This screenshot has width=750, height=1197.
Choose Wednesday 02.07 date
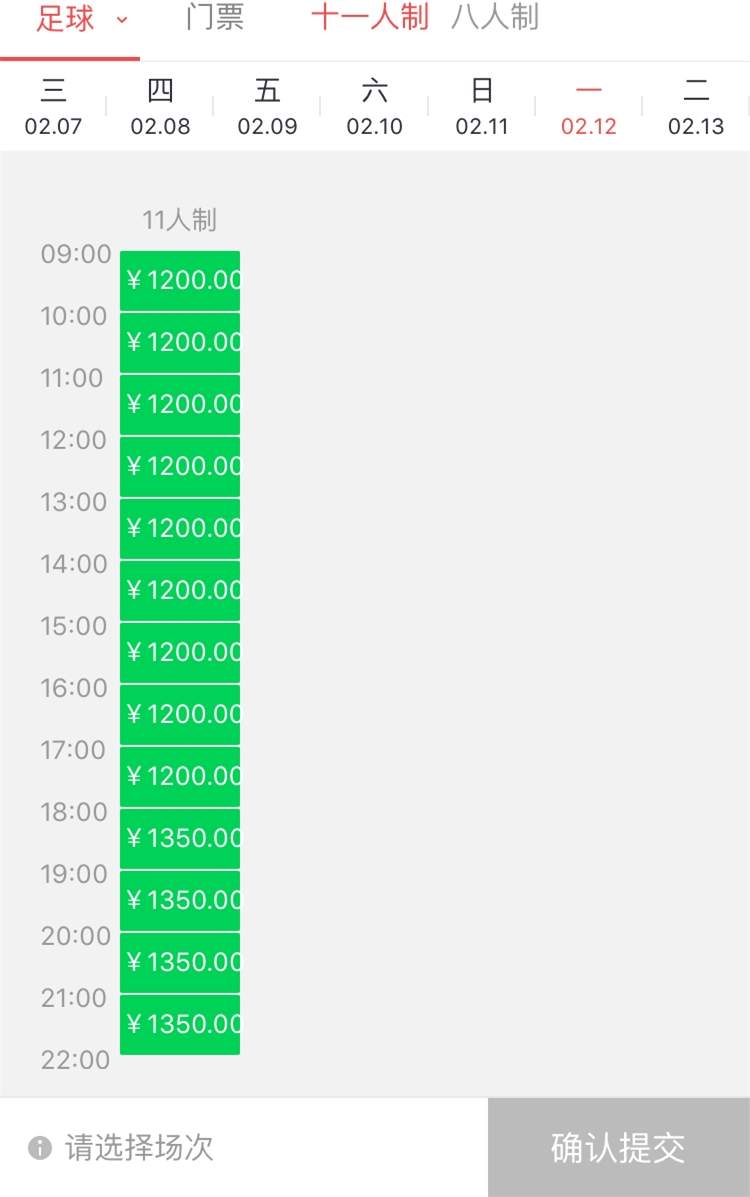[x=53, y=108]
